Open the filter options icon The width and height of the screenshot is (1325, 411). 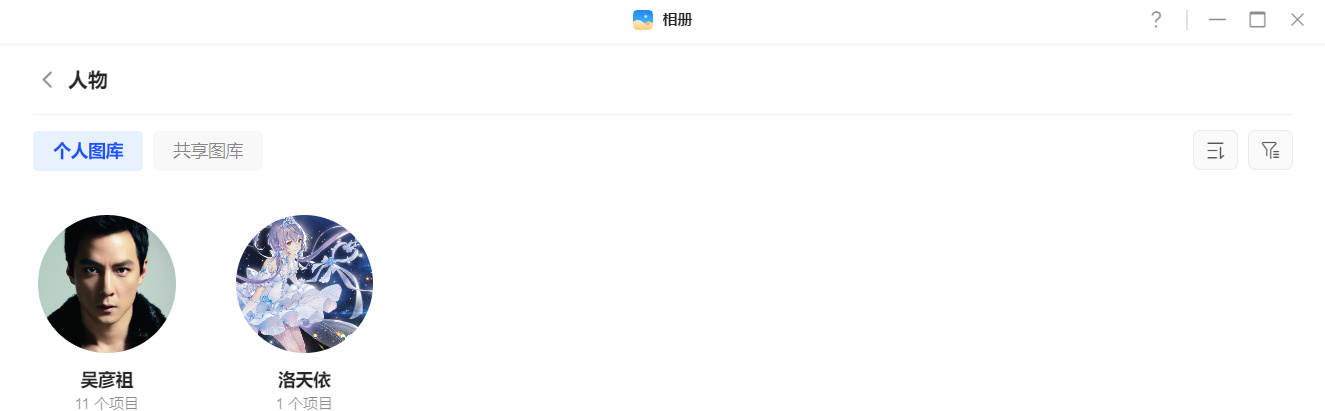pyautogui.click(x=1270, y=151)
